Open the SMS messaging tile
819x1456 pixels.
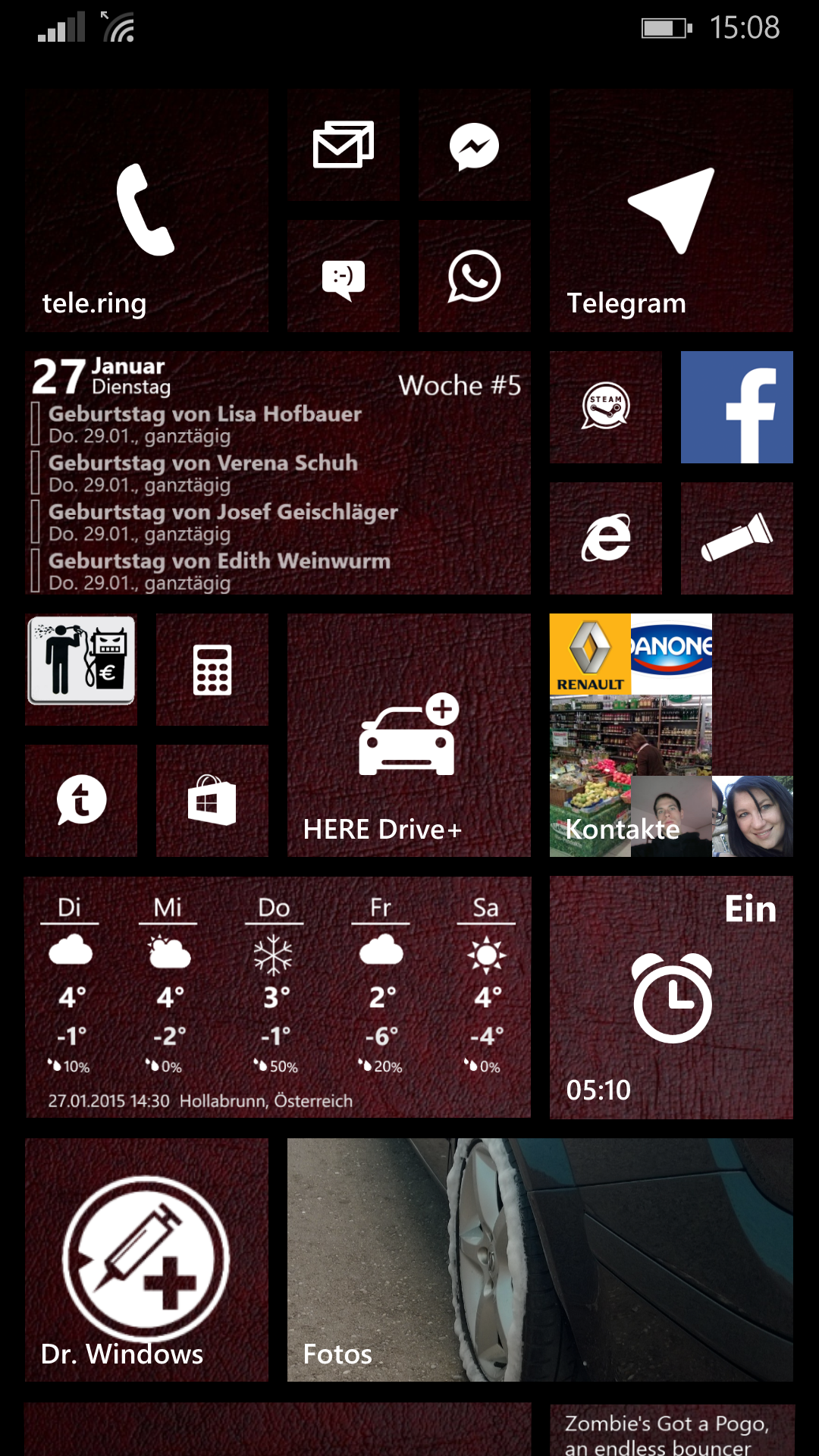344,276
